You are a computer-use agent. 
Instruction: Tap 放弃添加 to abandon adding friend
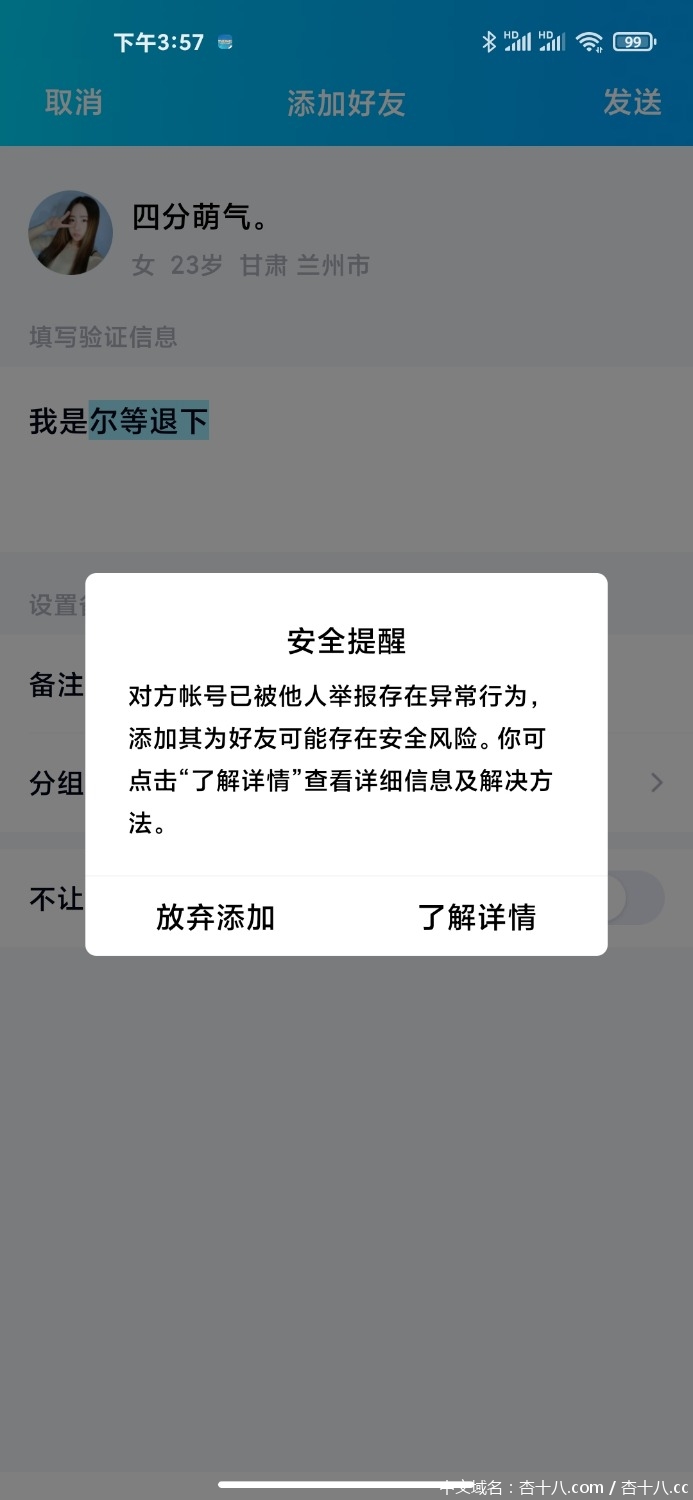tap(215, 917)
